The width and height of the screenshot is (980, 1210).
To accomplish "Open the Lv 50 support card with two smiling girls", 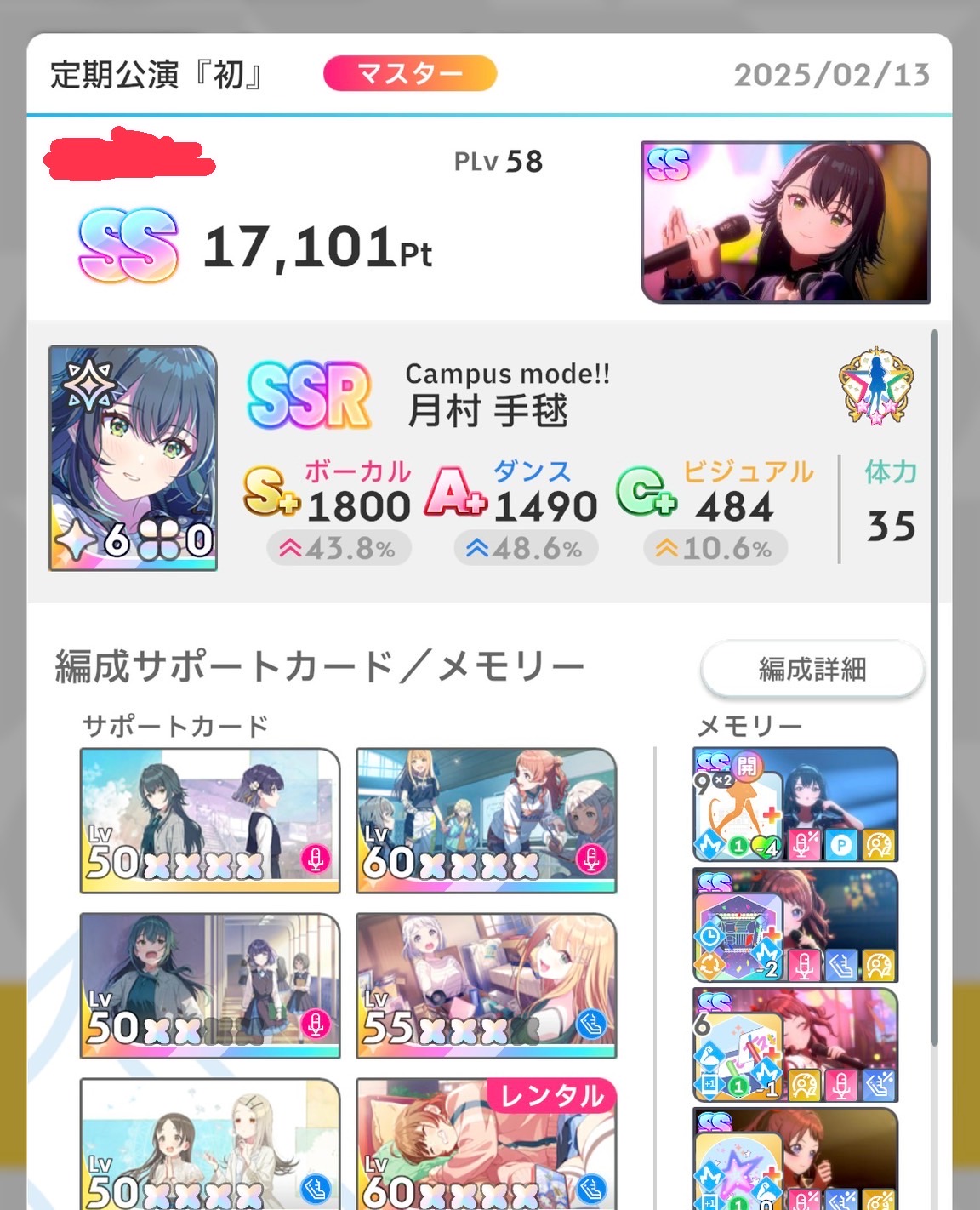I will click(x=210, y=1144).
